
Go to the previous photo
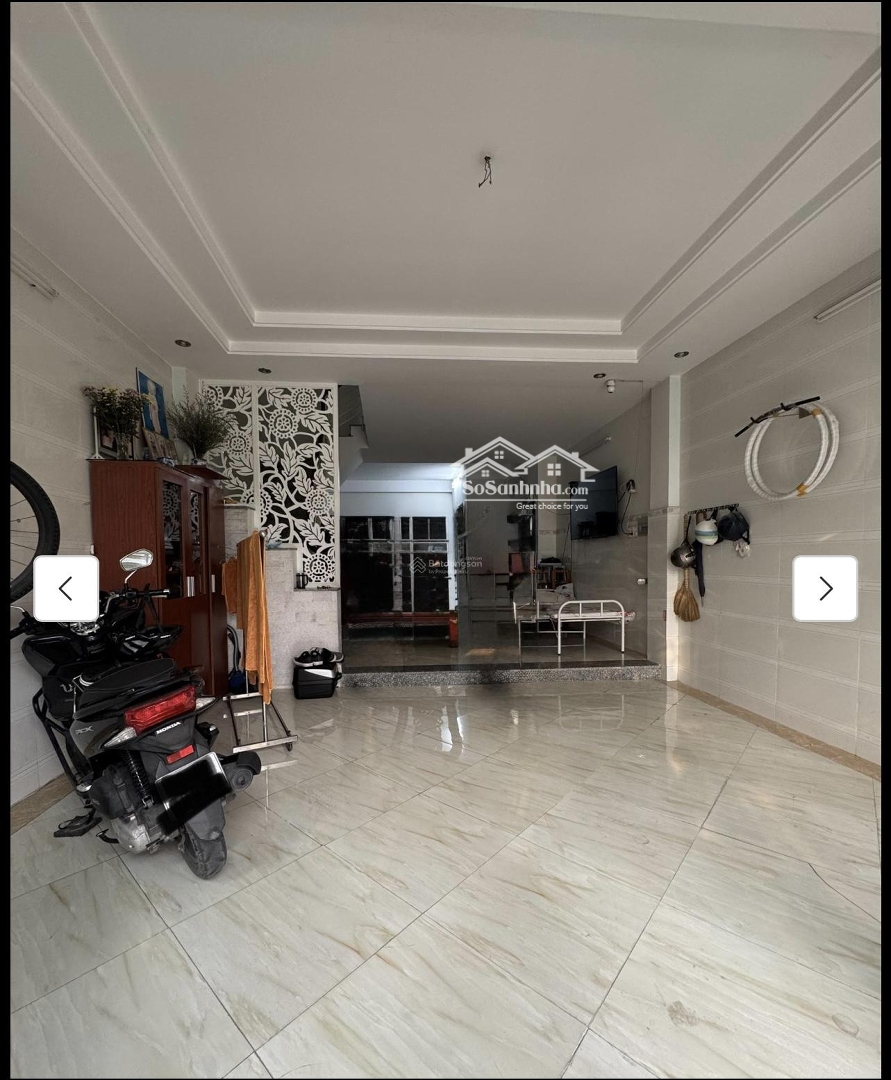66,589
